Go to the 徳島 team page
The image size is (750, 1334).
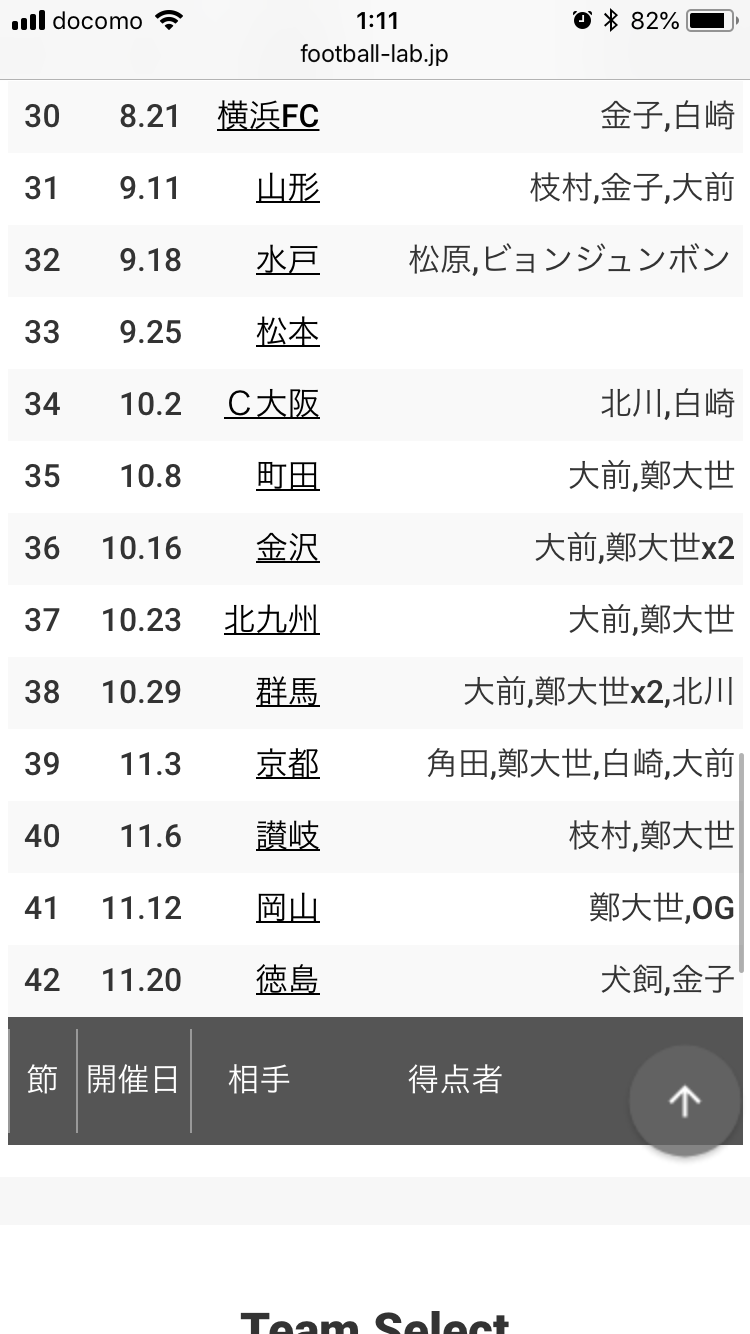[288, 980]
